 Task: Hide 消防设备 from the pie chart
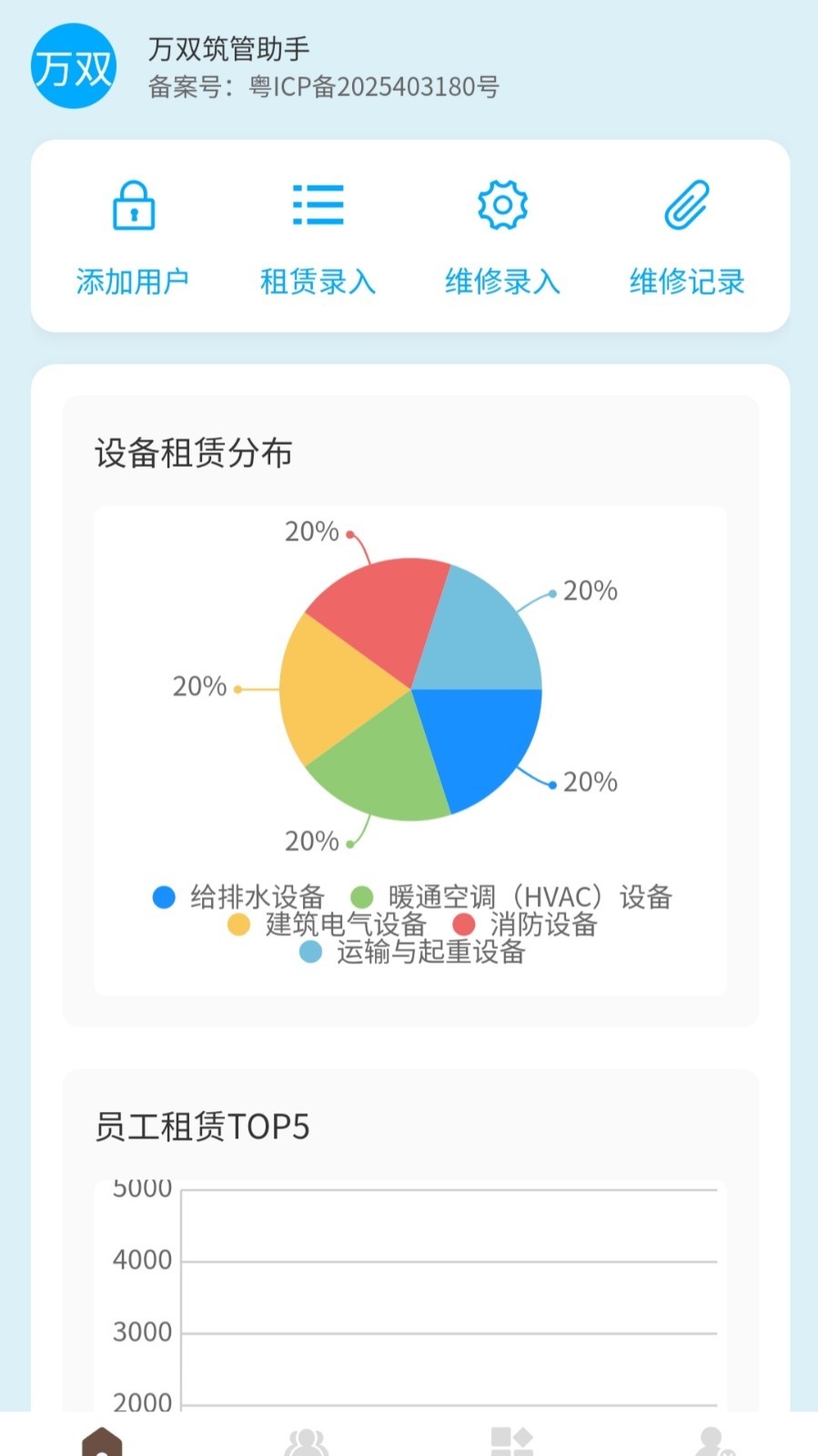(526, 925)
